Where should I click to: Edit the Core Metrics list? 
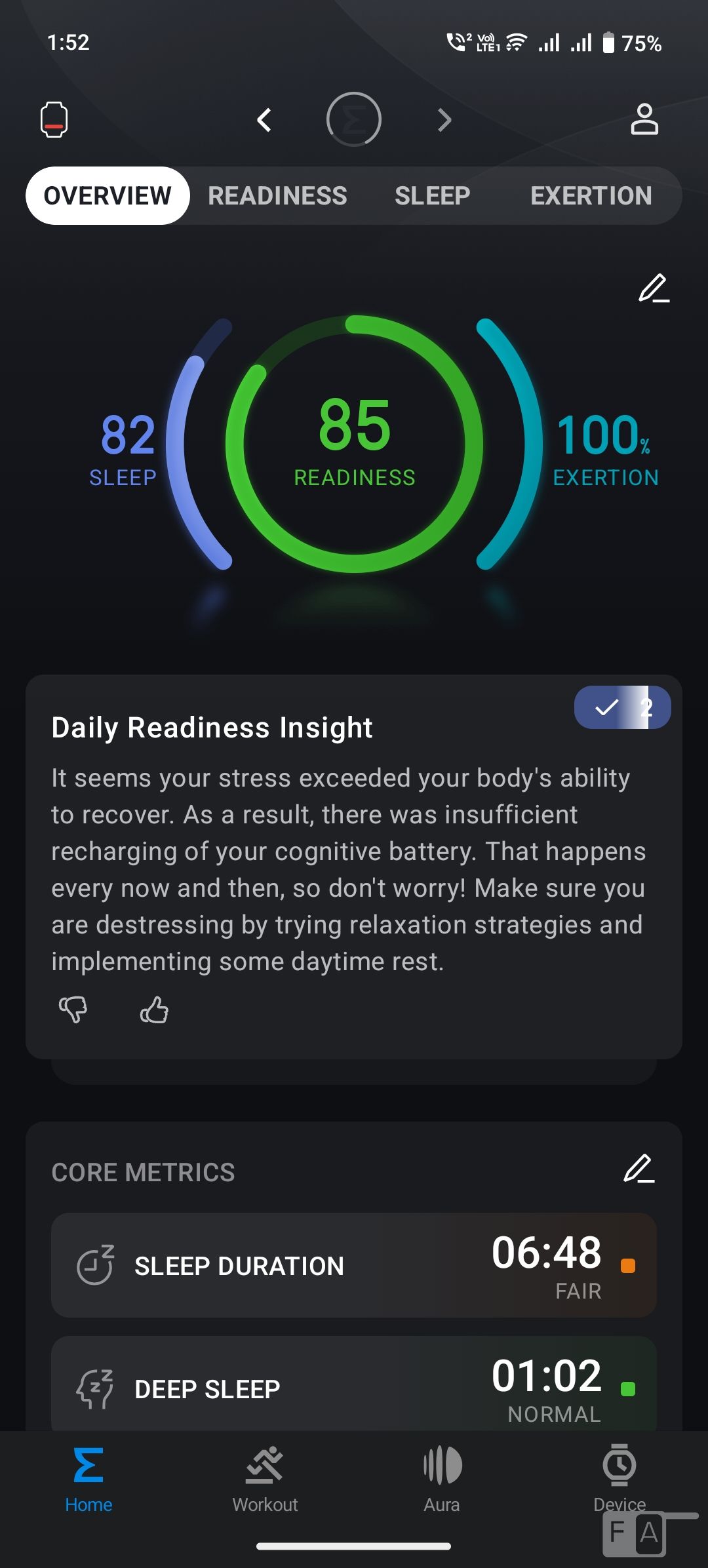click(x=639, y=1169)
